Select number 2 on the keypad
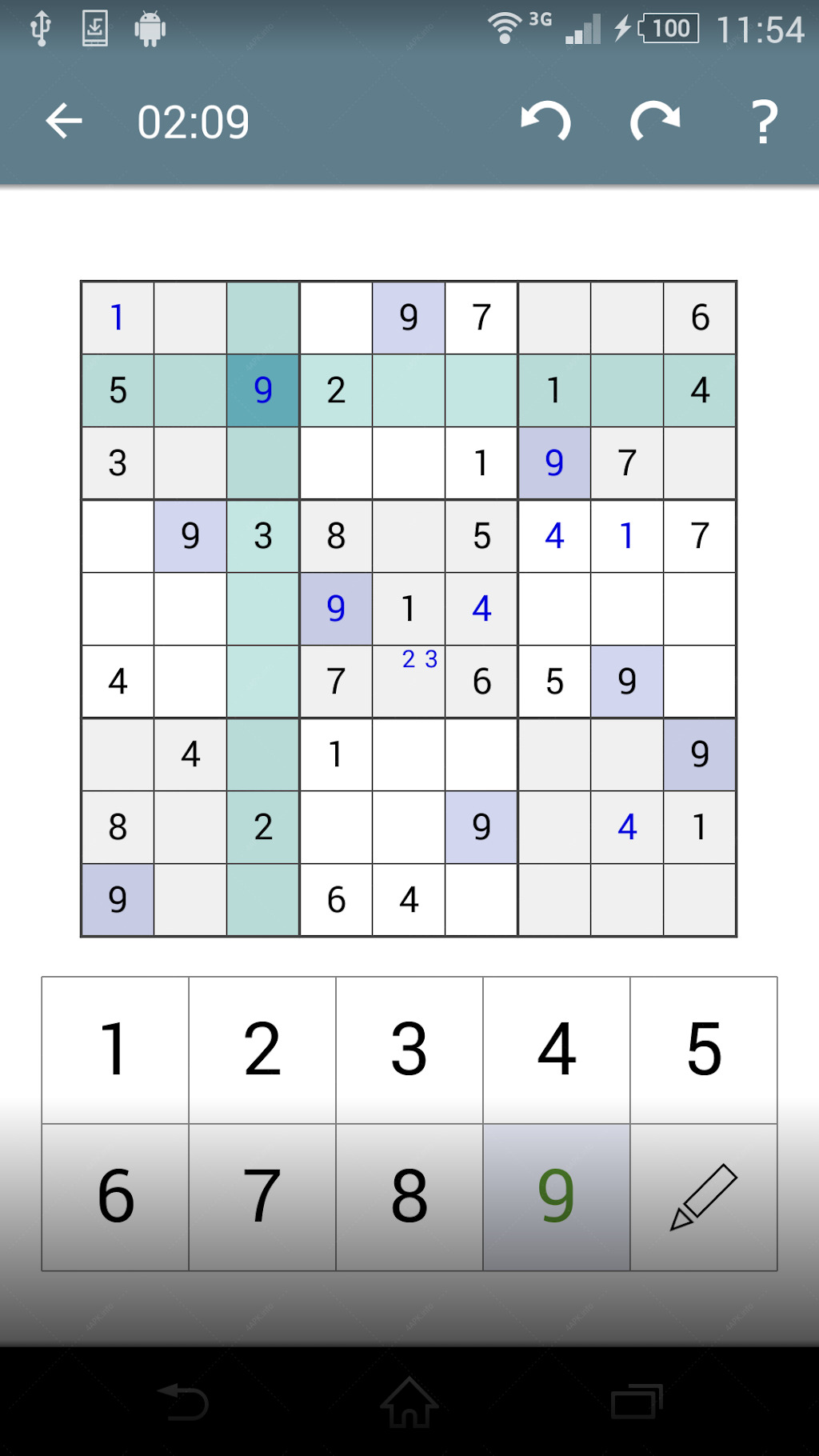Viewport: 819px width, 1456px height. (262, 1050)
